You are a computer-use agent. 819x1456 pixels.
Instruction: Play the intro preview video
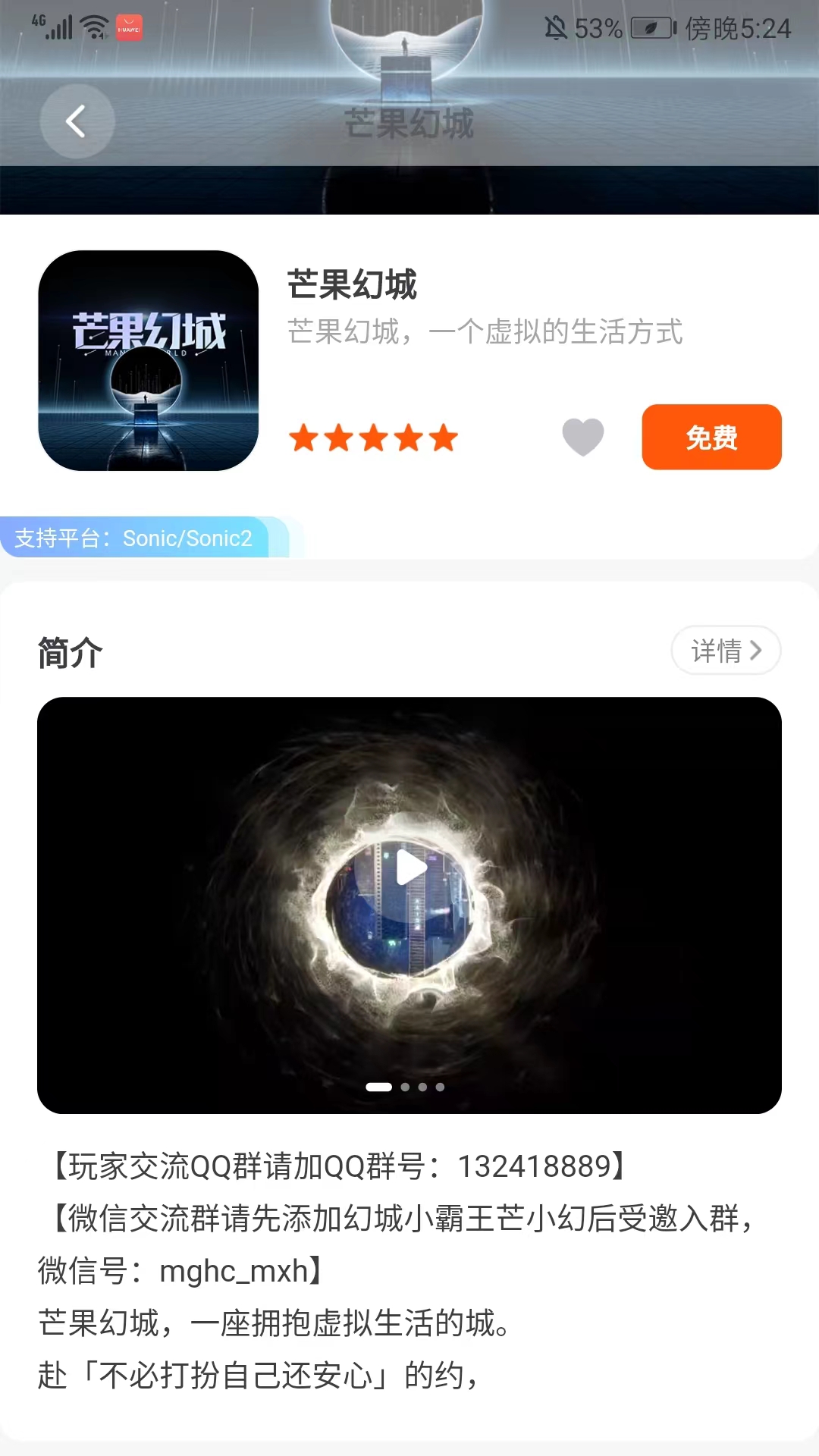point(410,868)
